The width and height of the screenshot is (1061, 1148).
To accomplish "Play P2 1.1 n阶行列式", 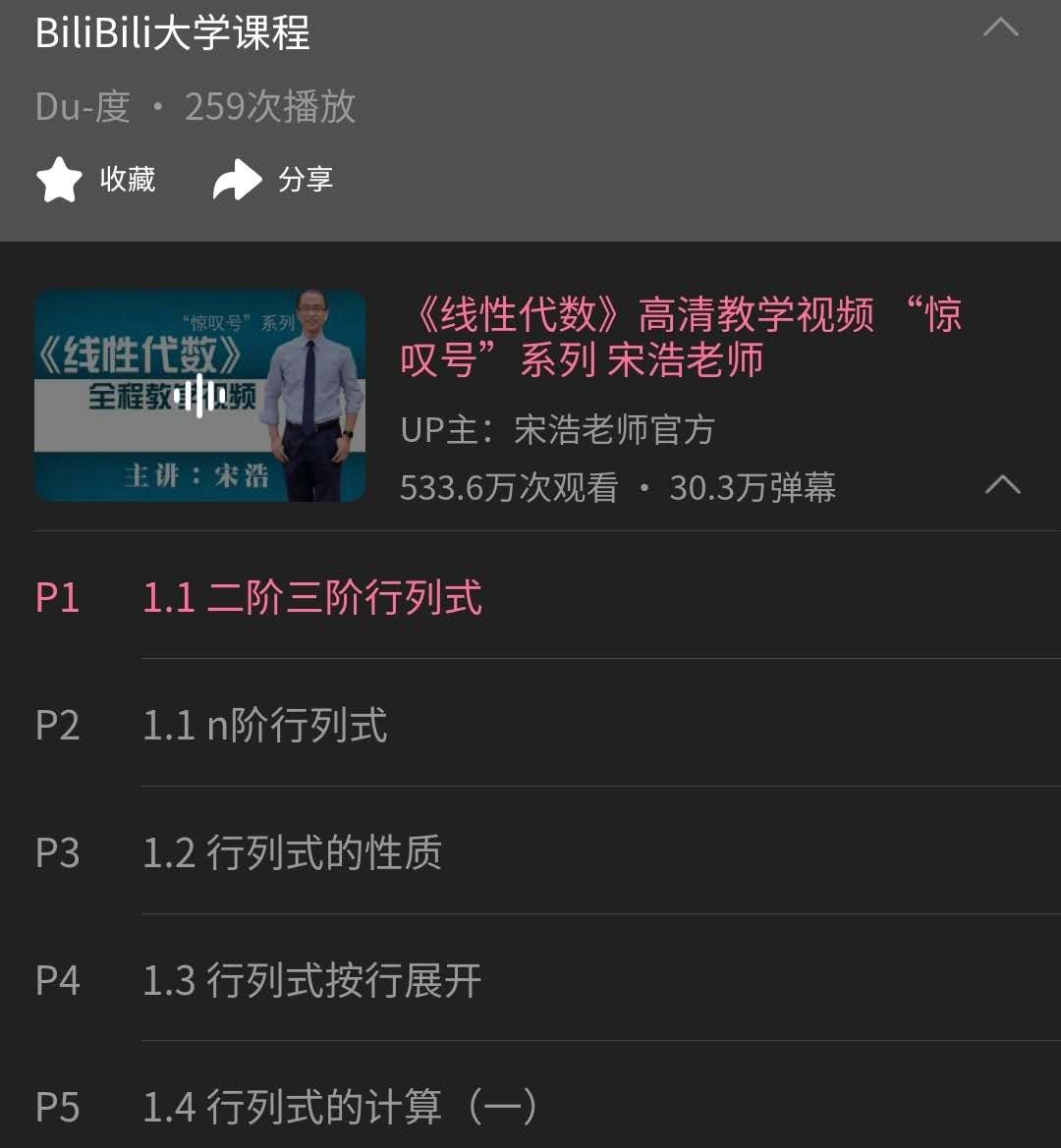I will click(x=265, y=725).
